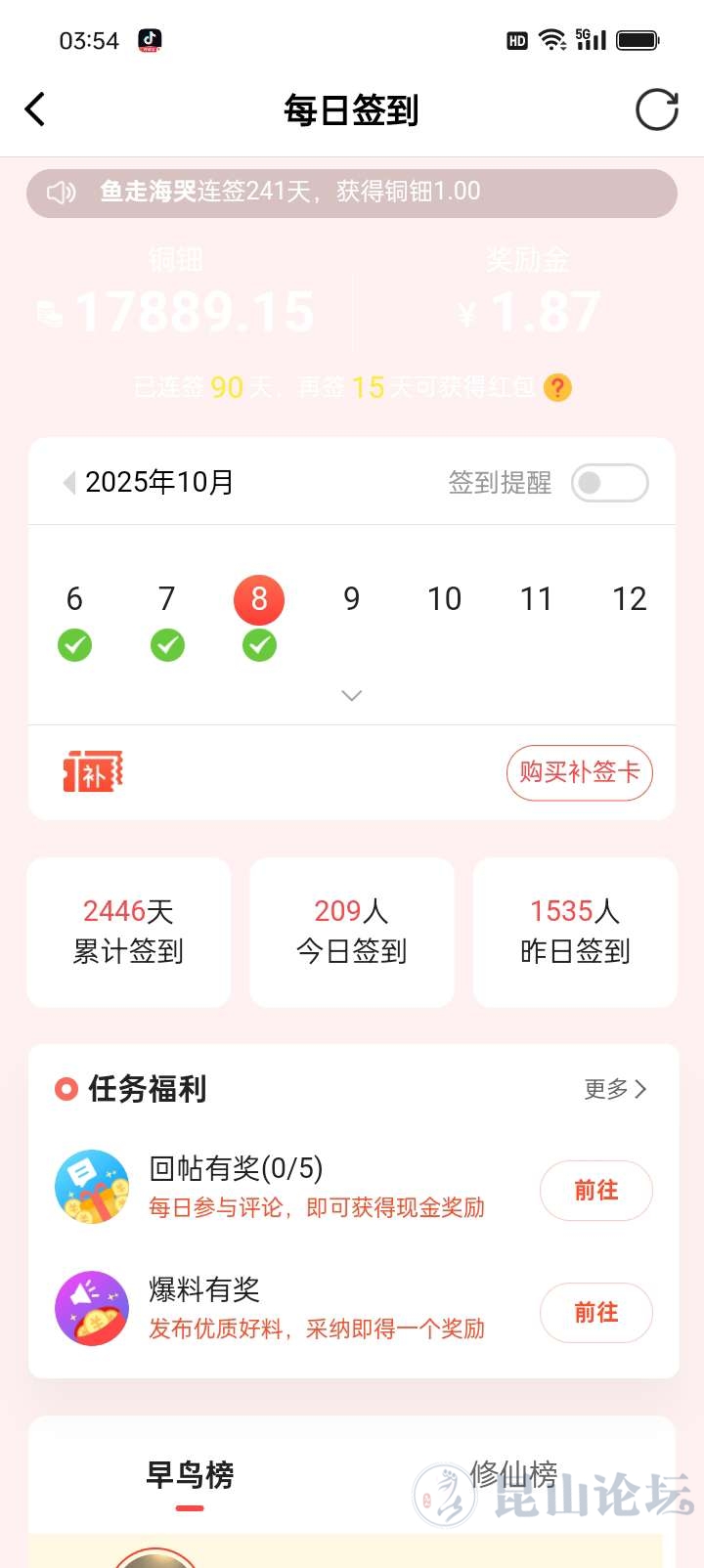Open the red packet help question mark
This screenshot has height=1568, width=704.
pyautogui.click(x=557, y=388)
